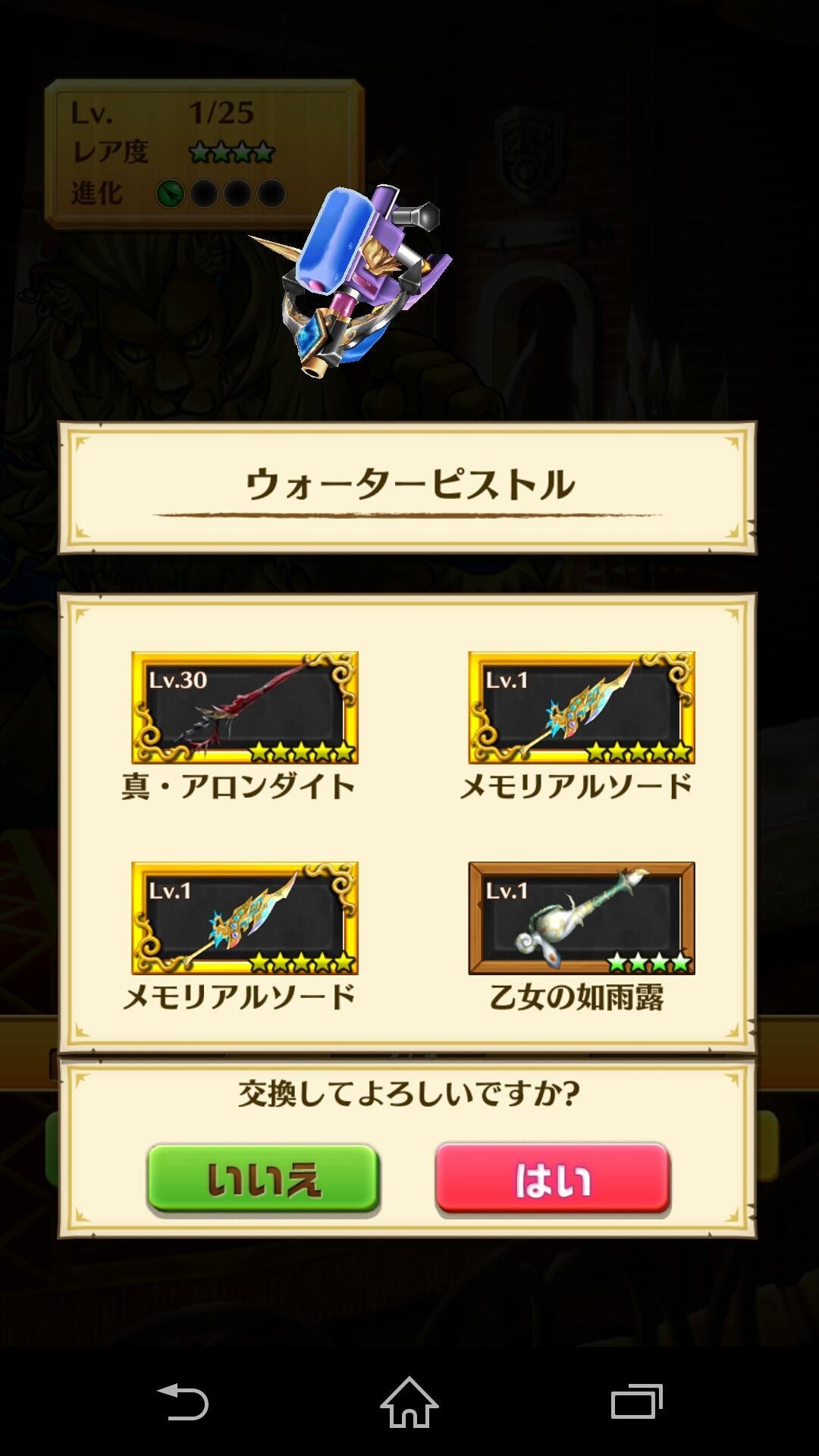Tap the Android home icon

(409, 1401)
